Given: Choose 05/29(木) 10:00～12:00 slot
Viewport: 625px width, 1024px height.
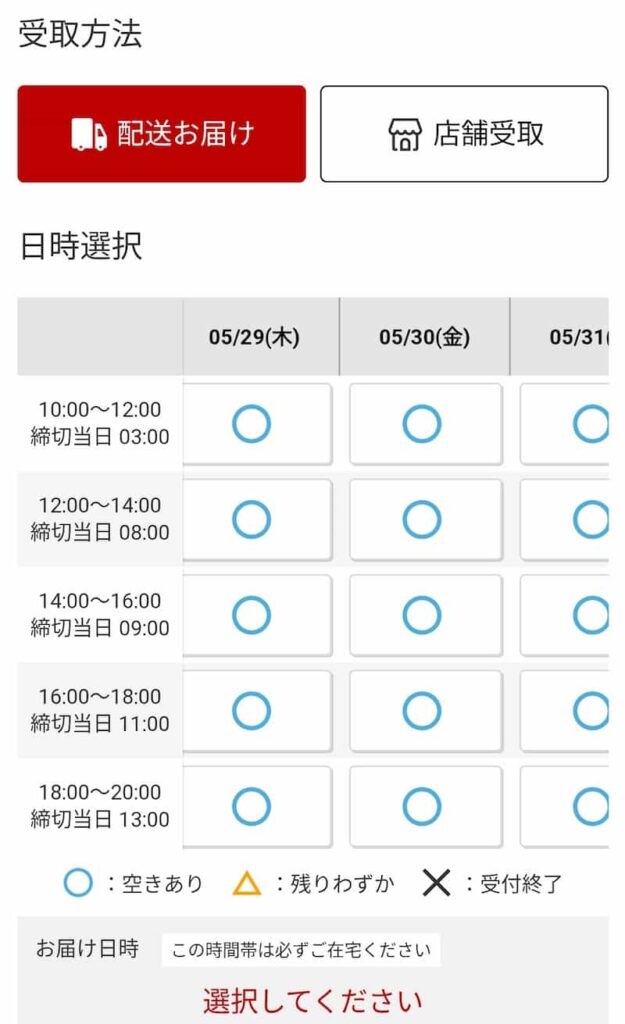Looking at the screenshot, I should (257, 424).
